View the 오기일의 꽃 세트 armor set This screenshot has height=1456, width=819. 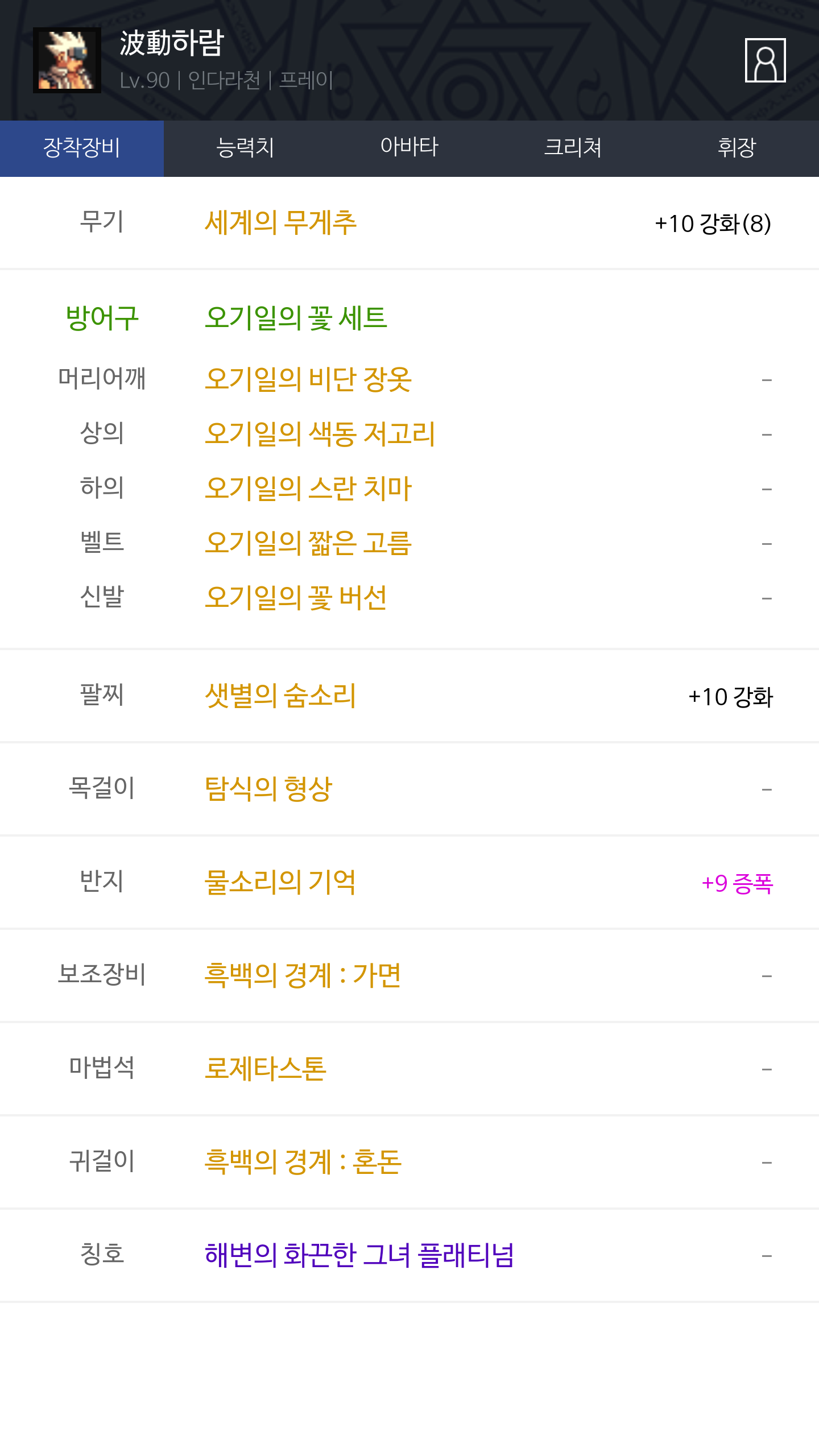point(296,318)
